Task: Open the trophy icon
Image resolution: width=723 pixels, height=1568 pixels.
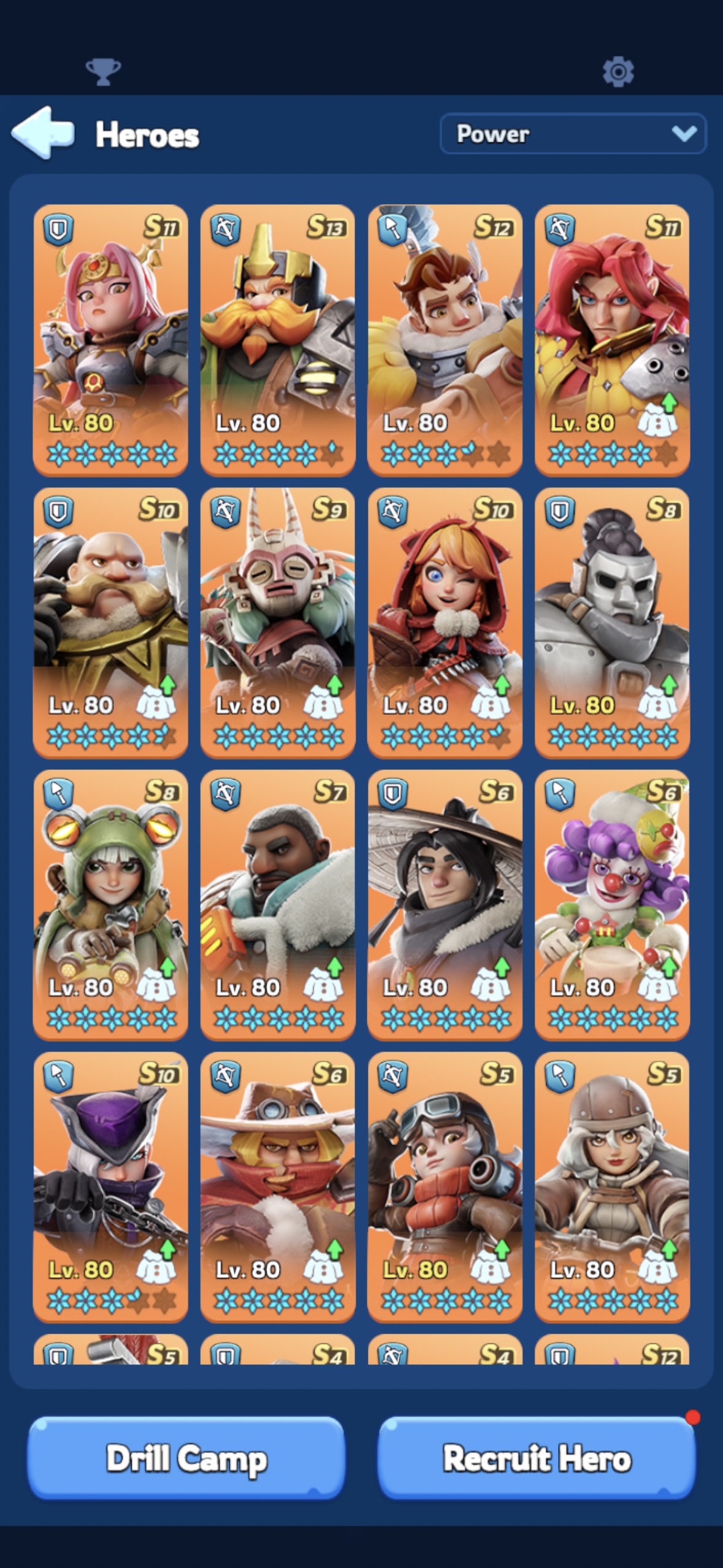Action: (103, 72)
